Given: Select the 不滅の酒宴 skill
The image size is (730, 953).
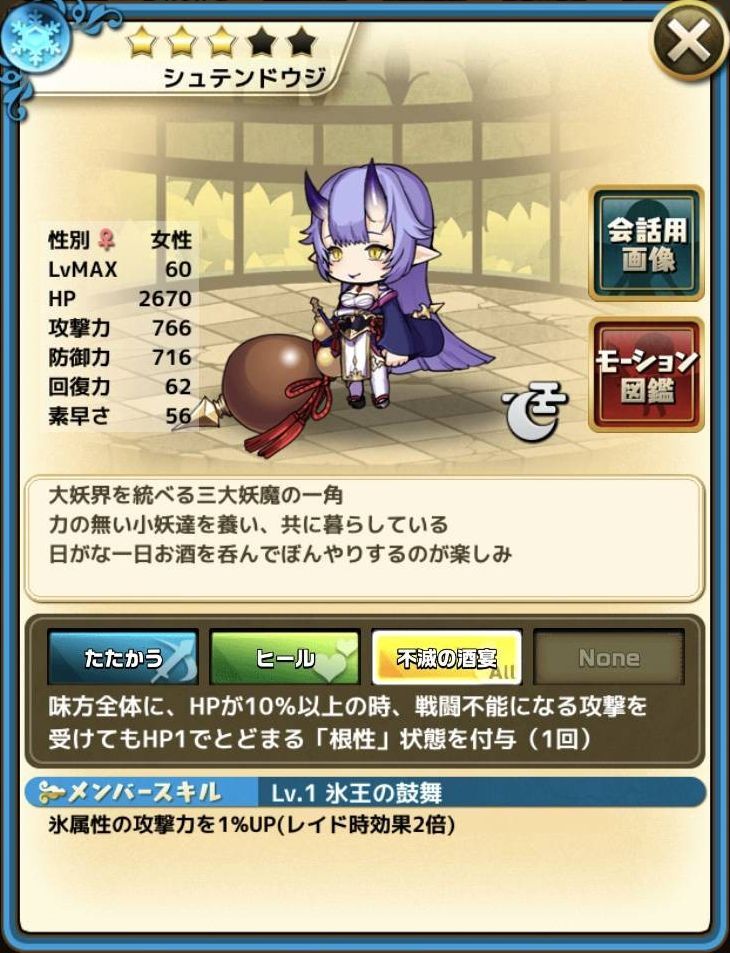Looking at the screenshot, I should (x=446, y=657).
